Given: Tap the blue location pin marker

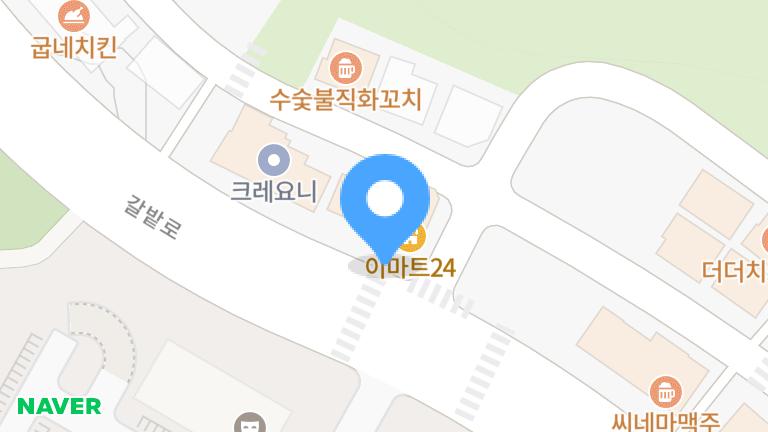Looking at the screenshot, I should click(385, 200).
